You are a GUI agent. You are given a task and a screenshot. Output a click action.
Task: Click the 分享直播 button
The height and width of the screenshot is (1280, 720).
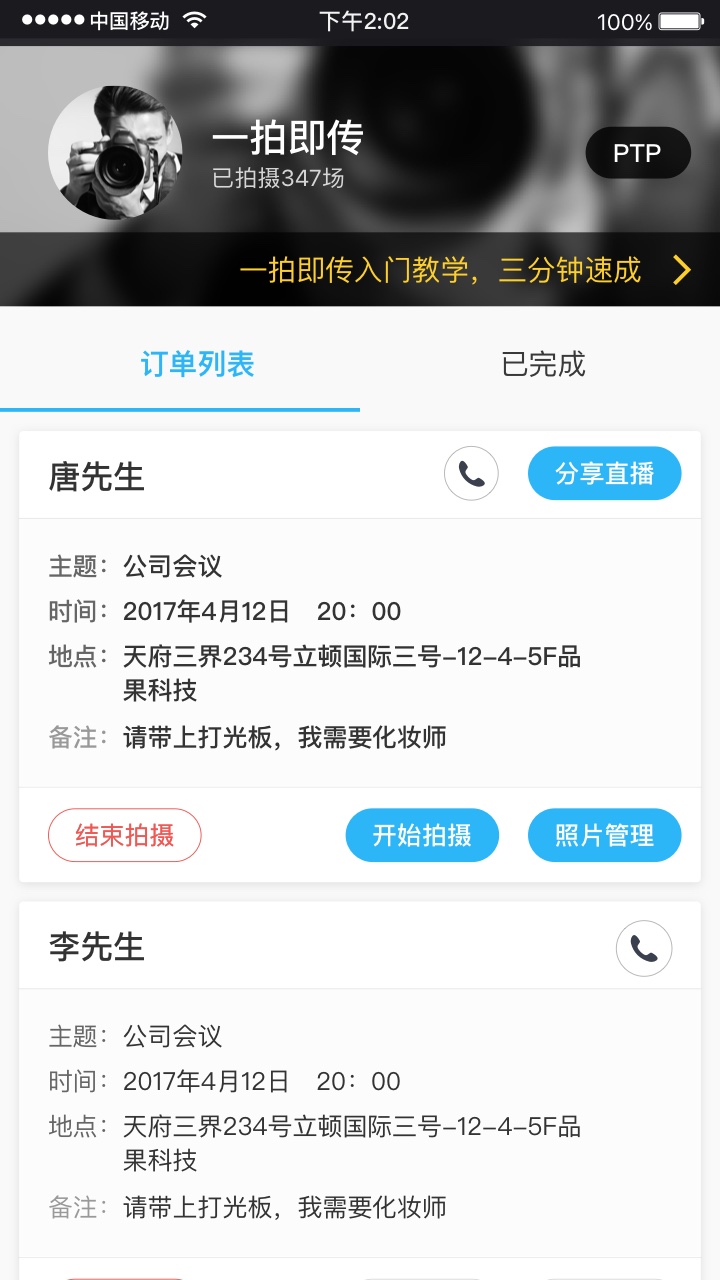(x=604, y=473)
